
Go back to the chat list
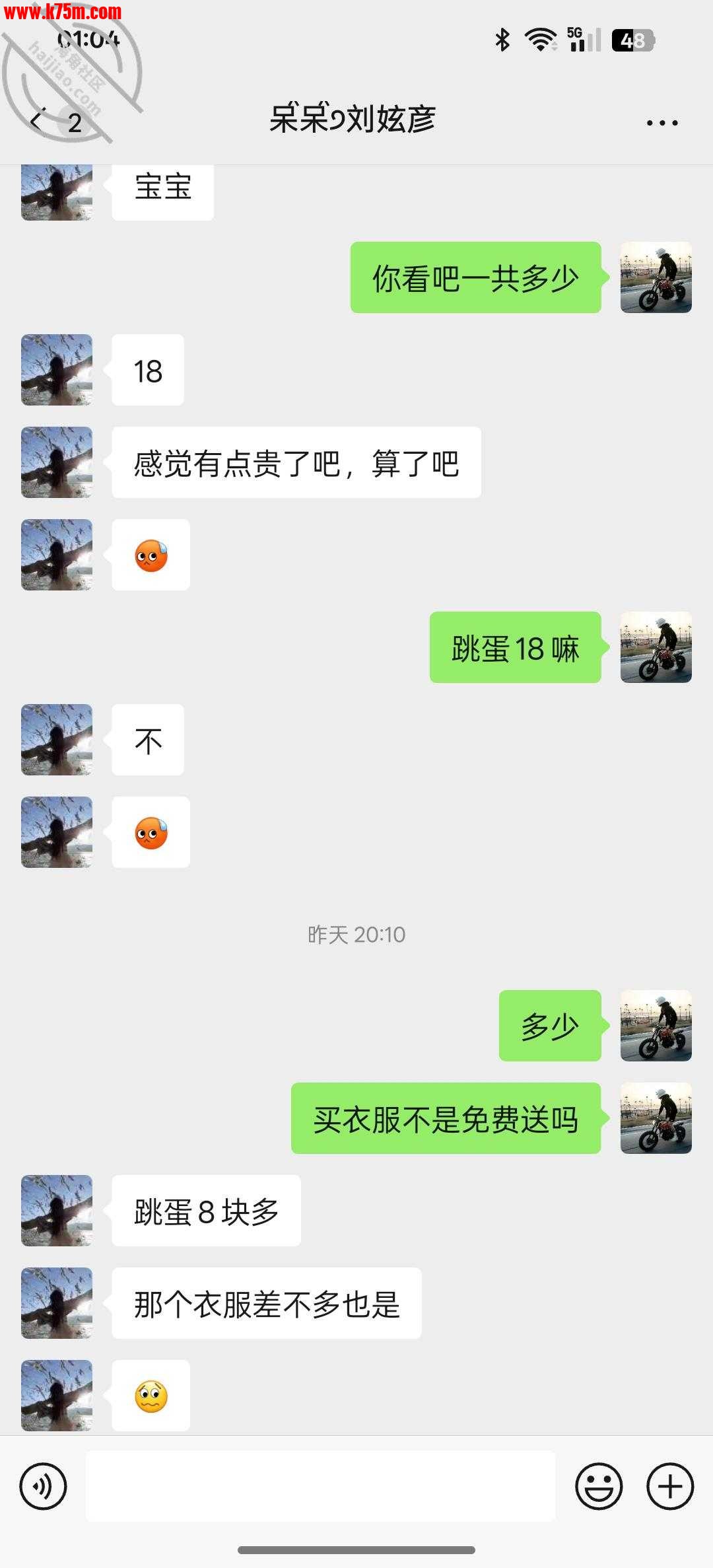click(38, 122)
